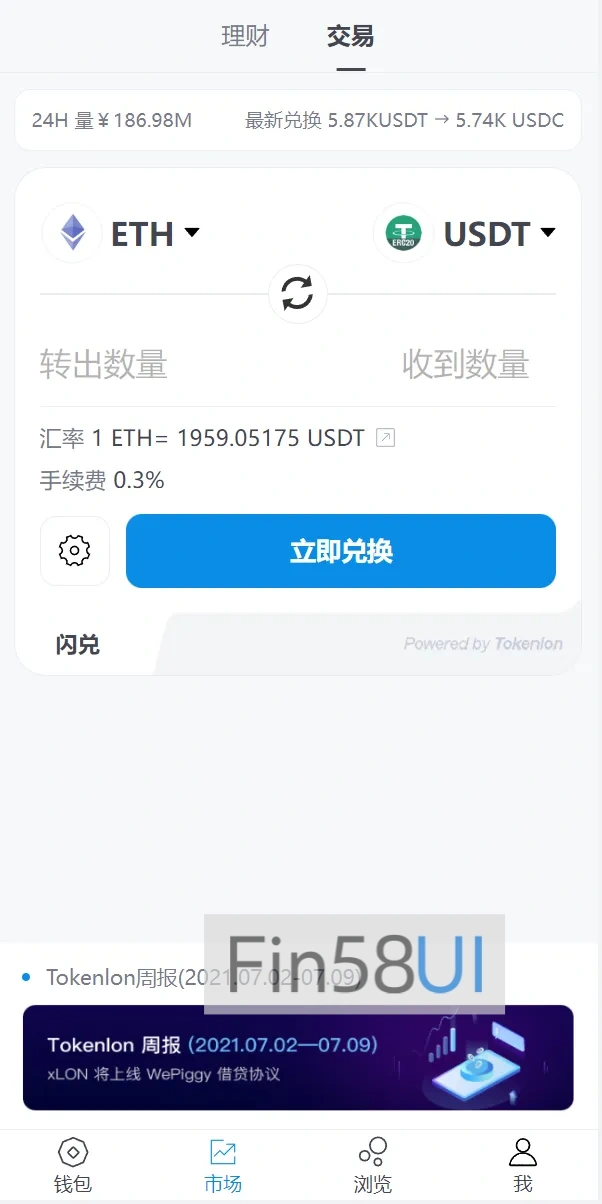Open swap settings gear
The width and height of the screenshot is (602, 1204).
(75, 551)
